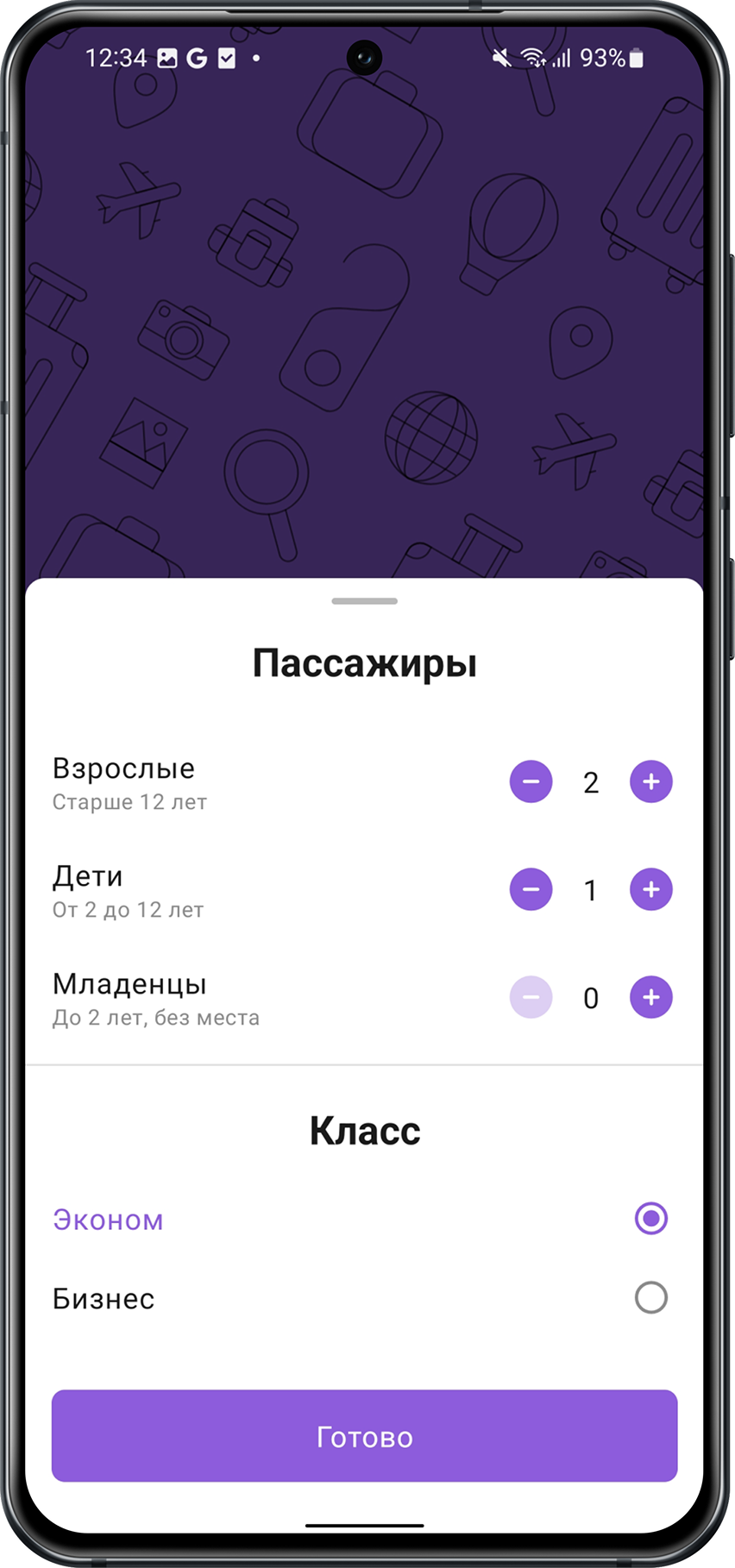Image resolution: width=735 pixels, height=1568 pixels.
Task: Select the Эконом class option
Action: (x=650, y=1219)
